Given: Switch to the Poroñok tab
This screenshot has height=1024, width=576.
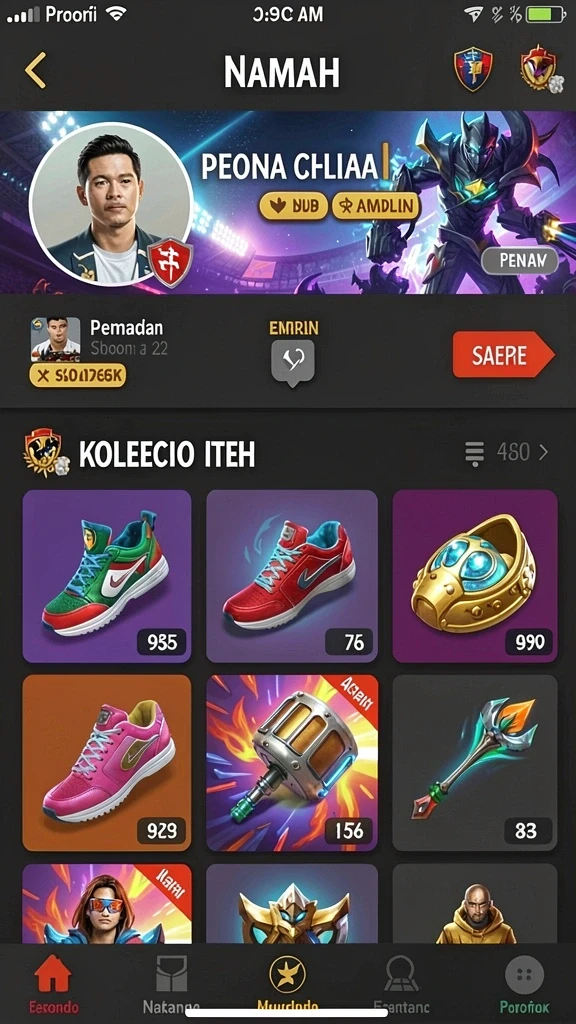Looking at the screenshot, I should 524,983.
